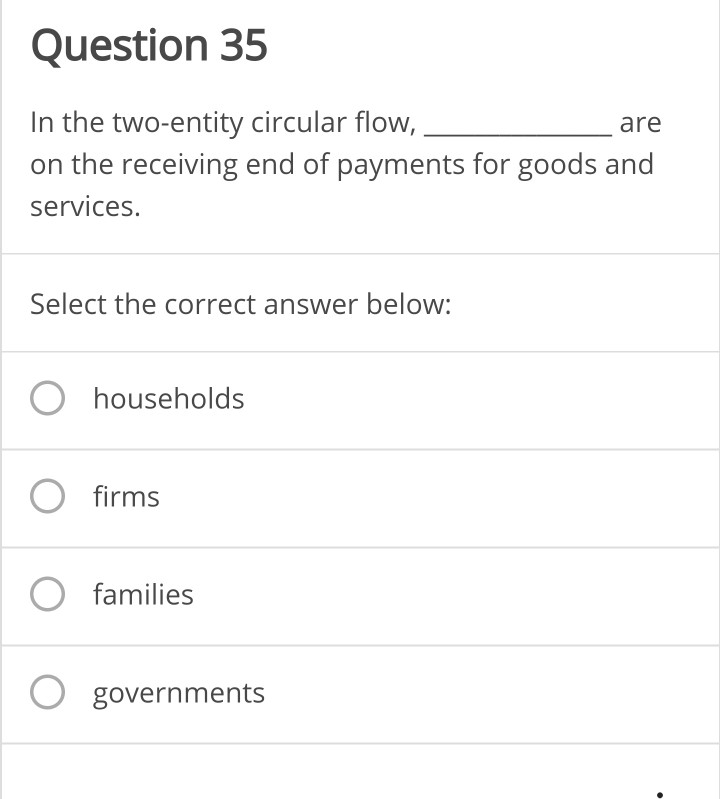Click the governments answer label
Viewport: 720px width, 799px height.
coord(178,692)
